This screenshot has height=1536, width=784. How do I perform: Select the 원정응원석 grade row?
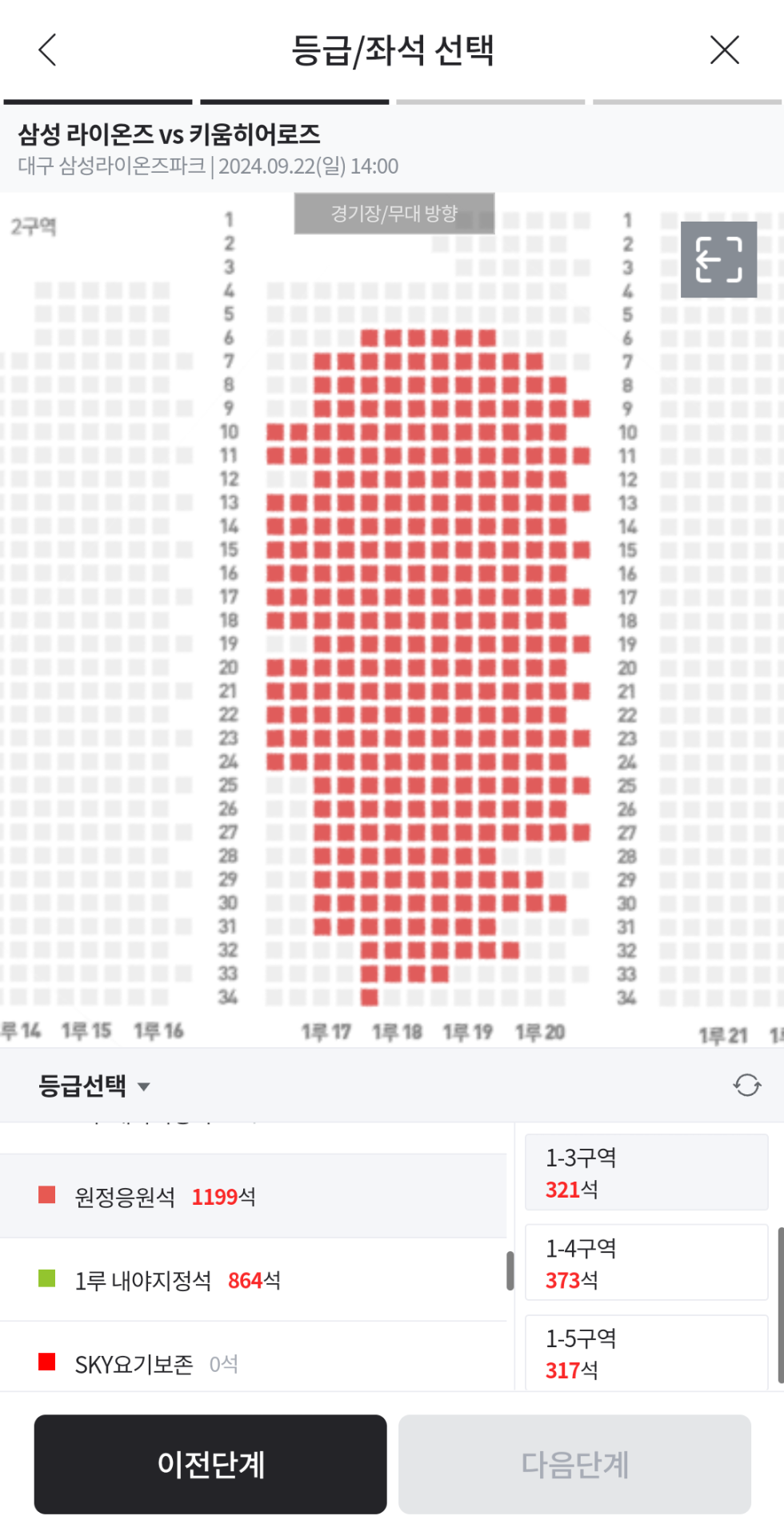point(253,1197)
